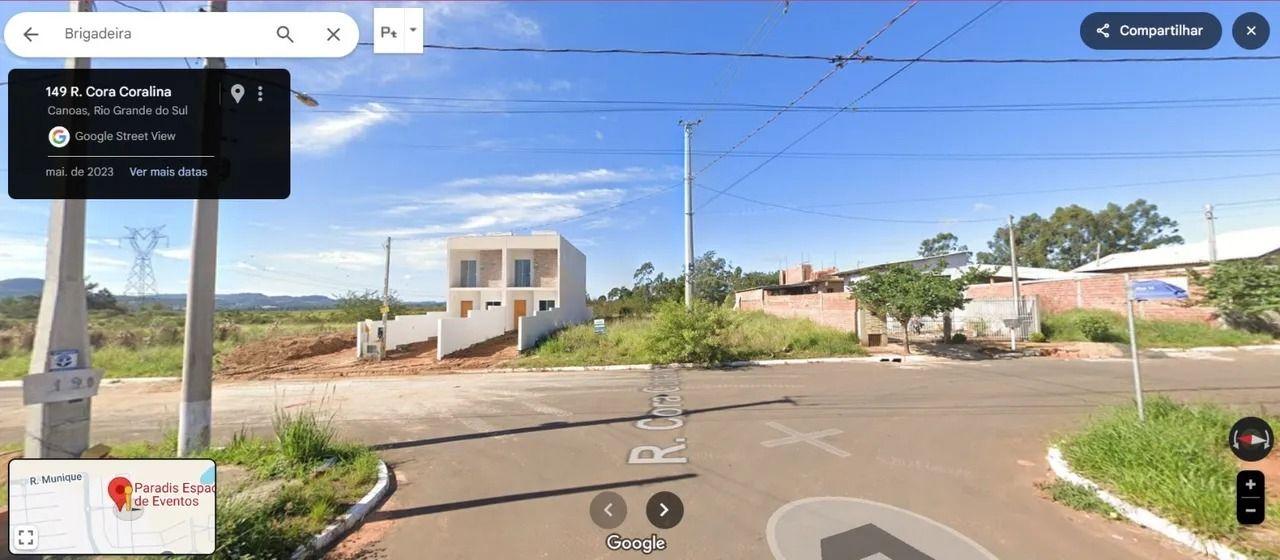Close the Street View panorama
The image size is (1280, 560).
point(1251,31)
